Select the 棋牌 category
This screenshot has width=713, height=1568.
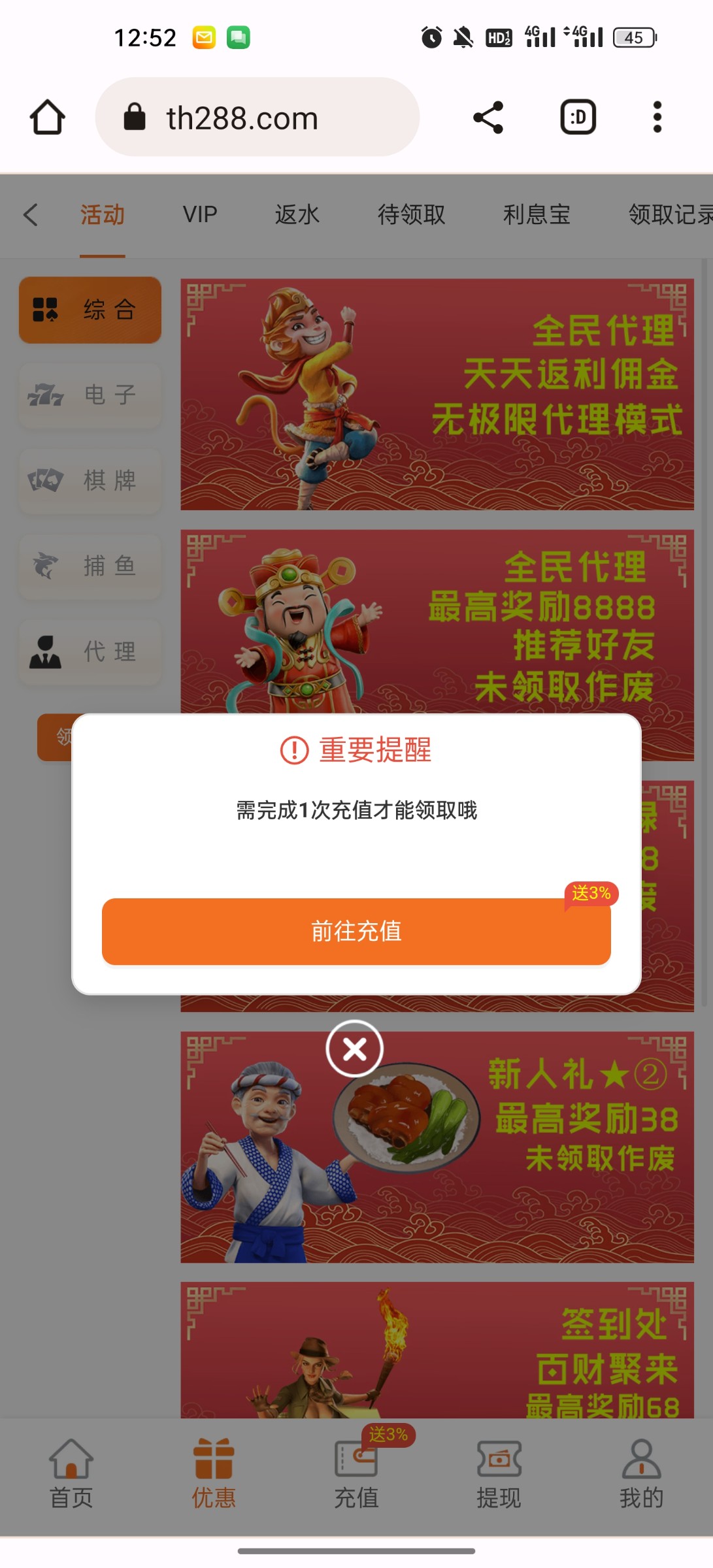pos(90,481)
